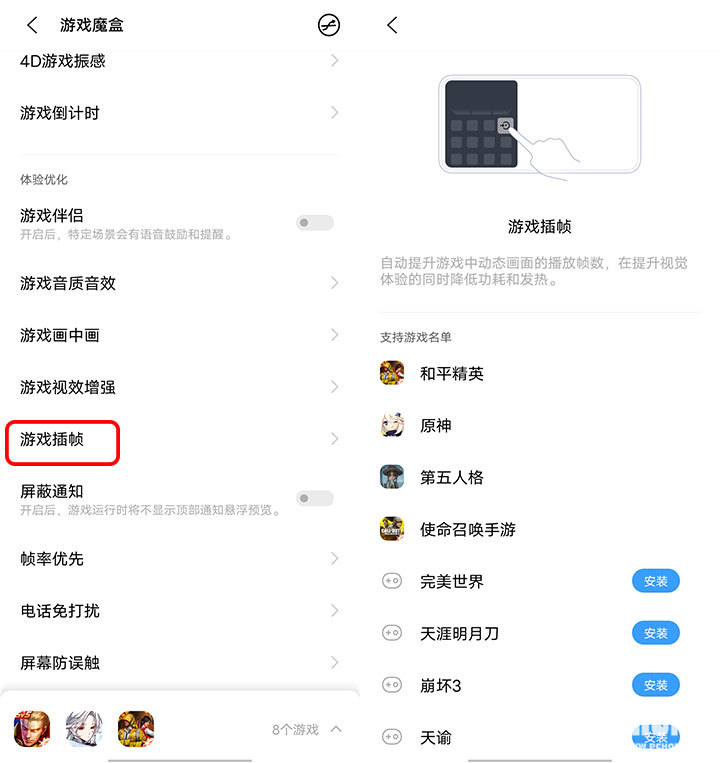Viewport: 720px width, 763px height.
Task: Open 帧率优先 settings
Action: click(x=180, y=559)
